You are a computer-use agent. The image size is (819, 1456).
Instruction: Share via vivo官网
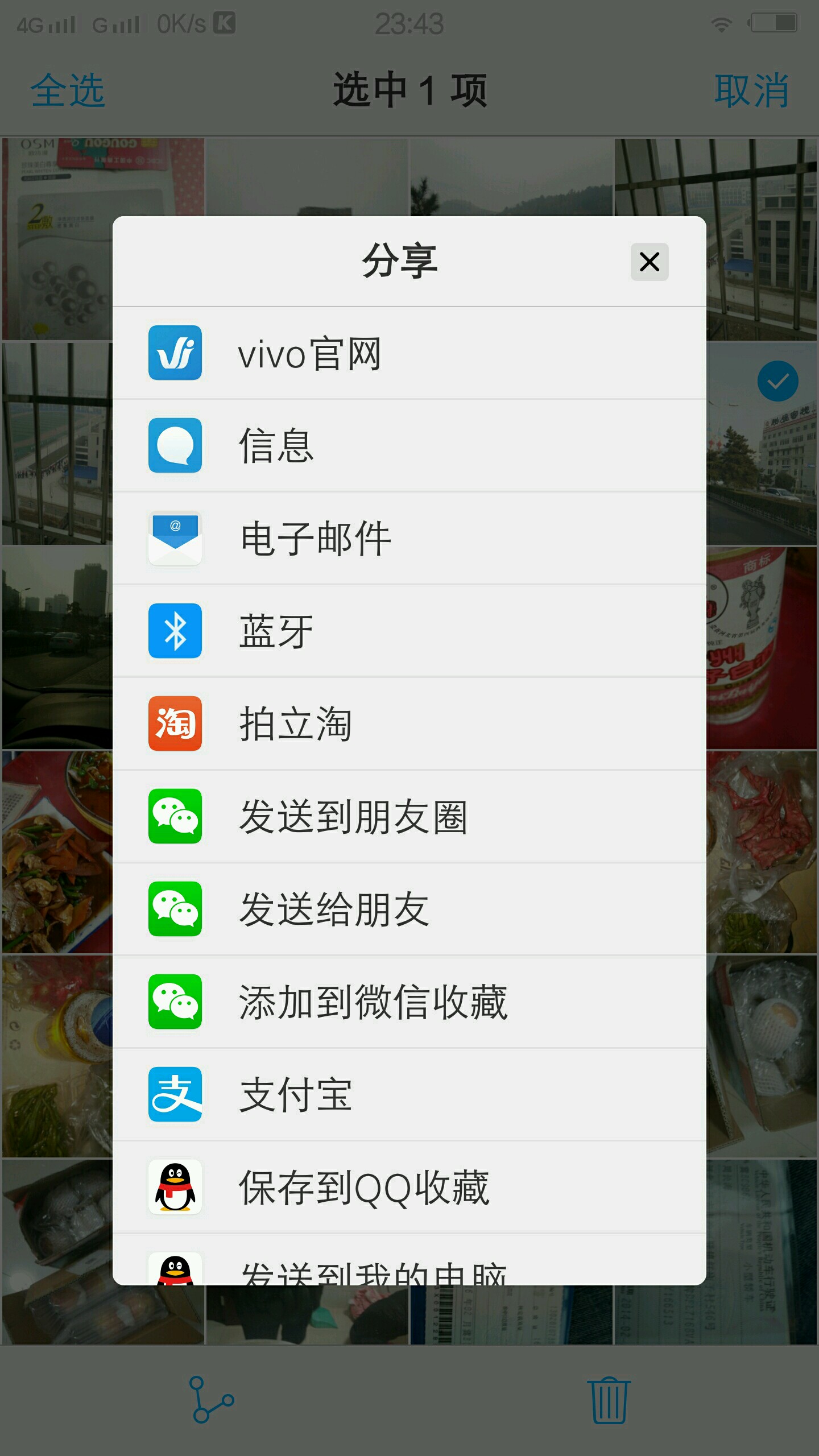[409, 353]
